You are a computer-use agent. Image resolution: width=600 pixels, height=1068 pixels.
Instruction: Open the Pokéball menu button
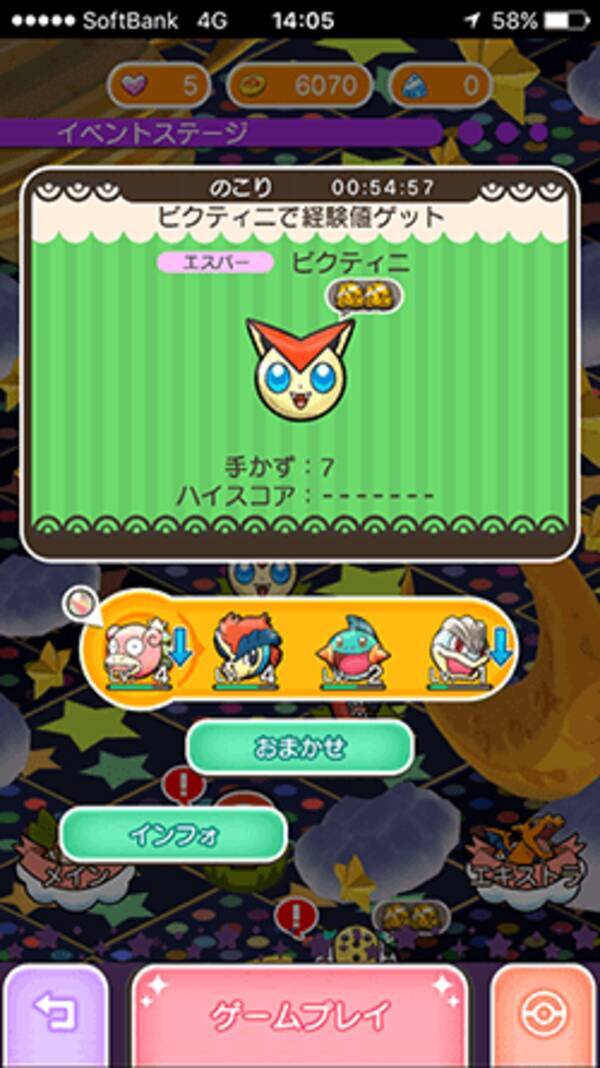coord(545,1016)
